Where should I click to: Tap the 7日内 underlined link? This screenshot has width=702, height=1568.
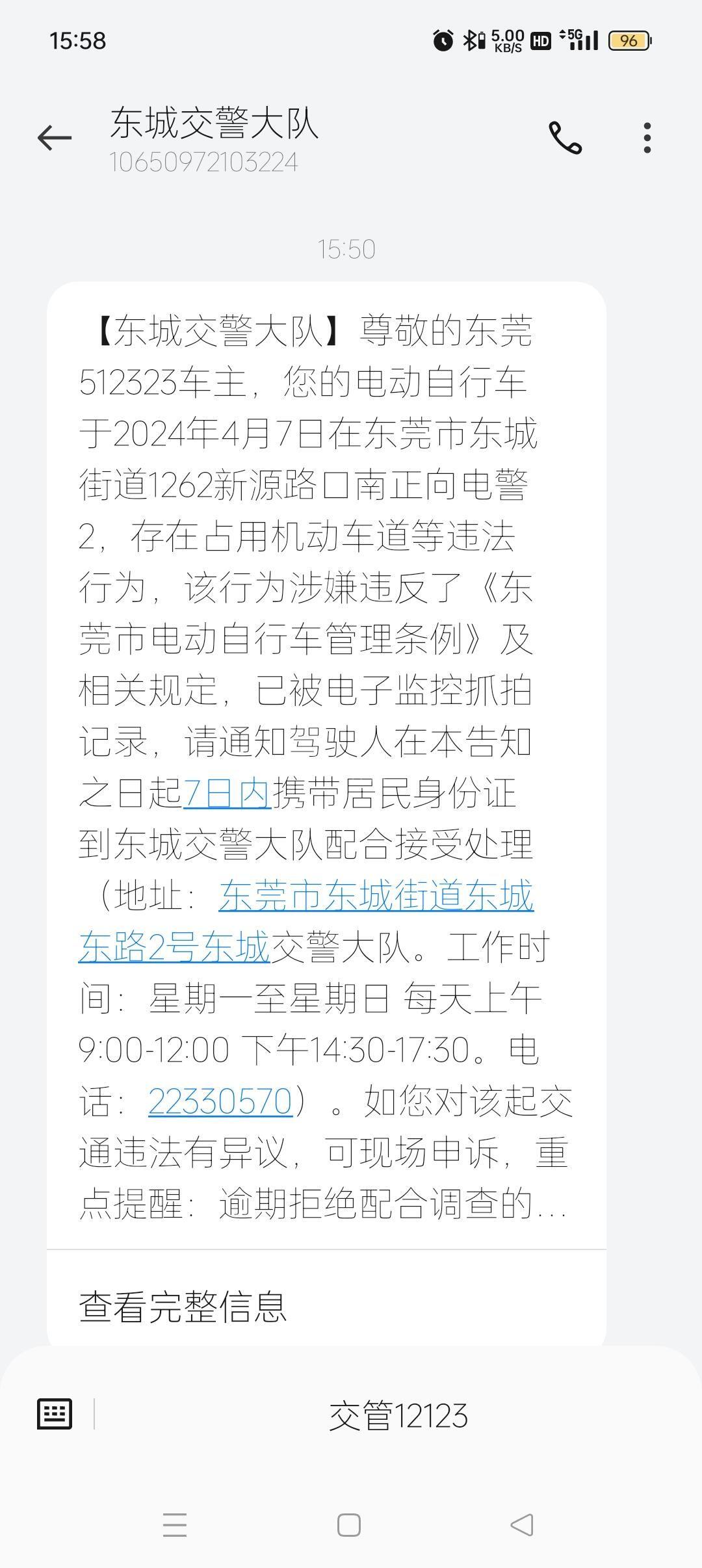point(226,792)
